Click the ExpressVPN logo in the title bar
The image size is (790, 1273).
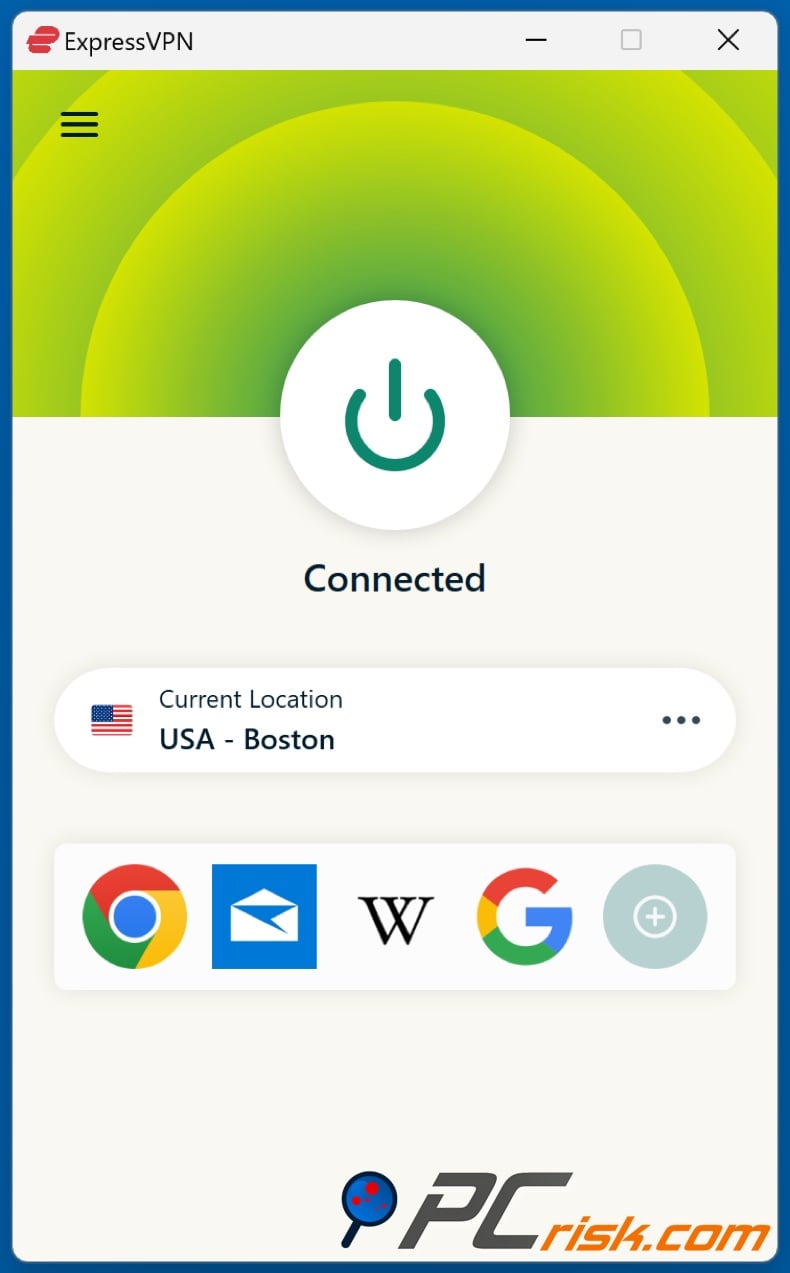[x=42, y=40]
